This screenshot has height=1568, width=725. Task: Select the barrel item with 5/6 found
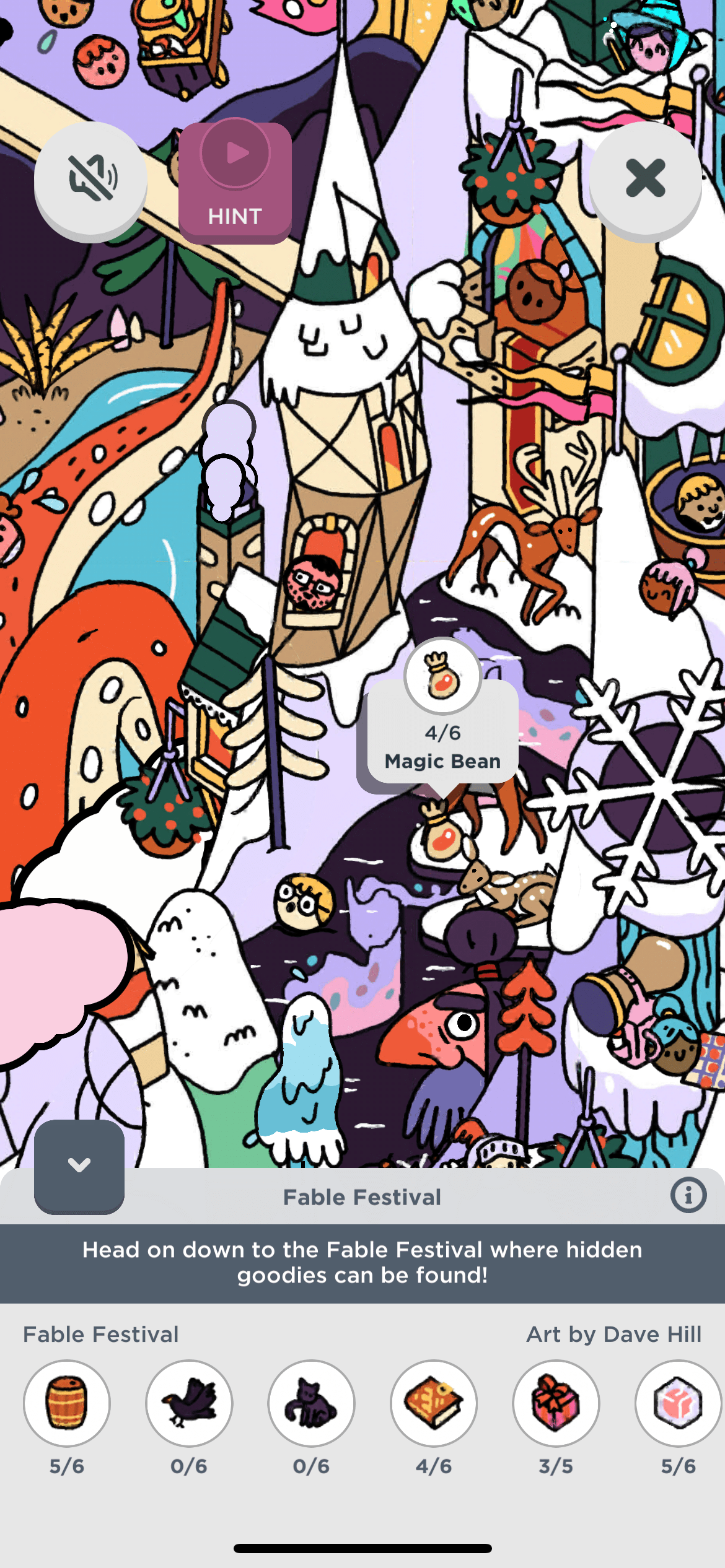pos(67,1403)
